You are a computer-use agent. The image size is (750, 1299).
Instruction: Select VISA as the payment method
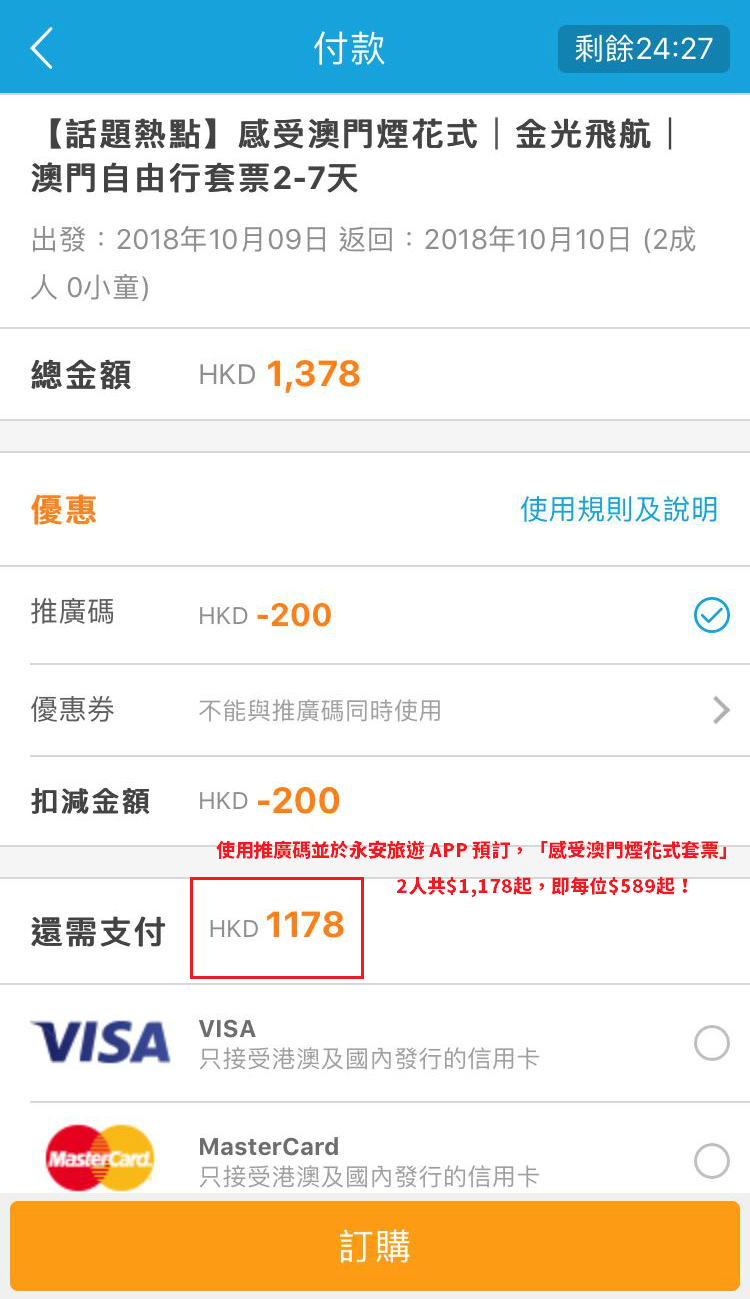pos(711,1044)
